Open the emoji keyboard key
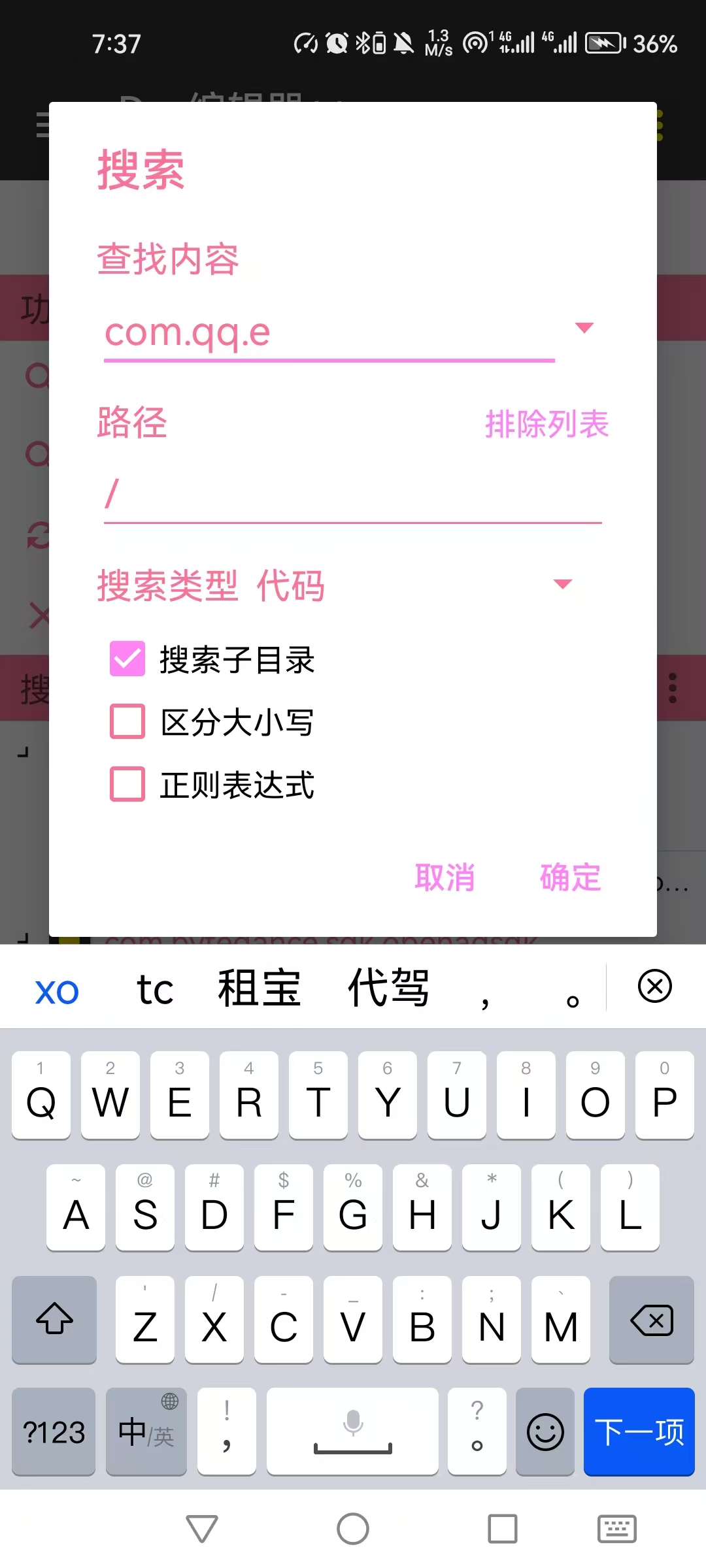The image size is (706, 1568). click(545, 1432)
